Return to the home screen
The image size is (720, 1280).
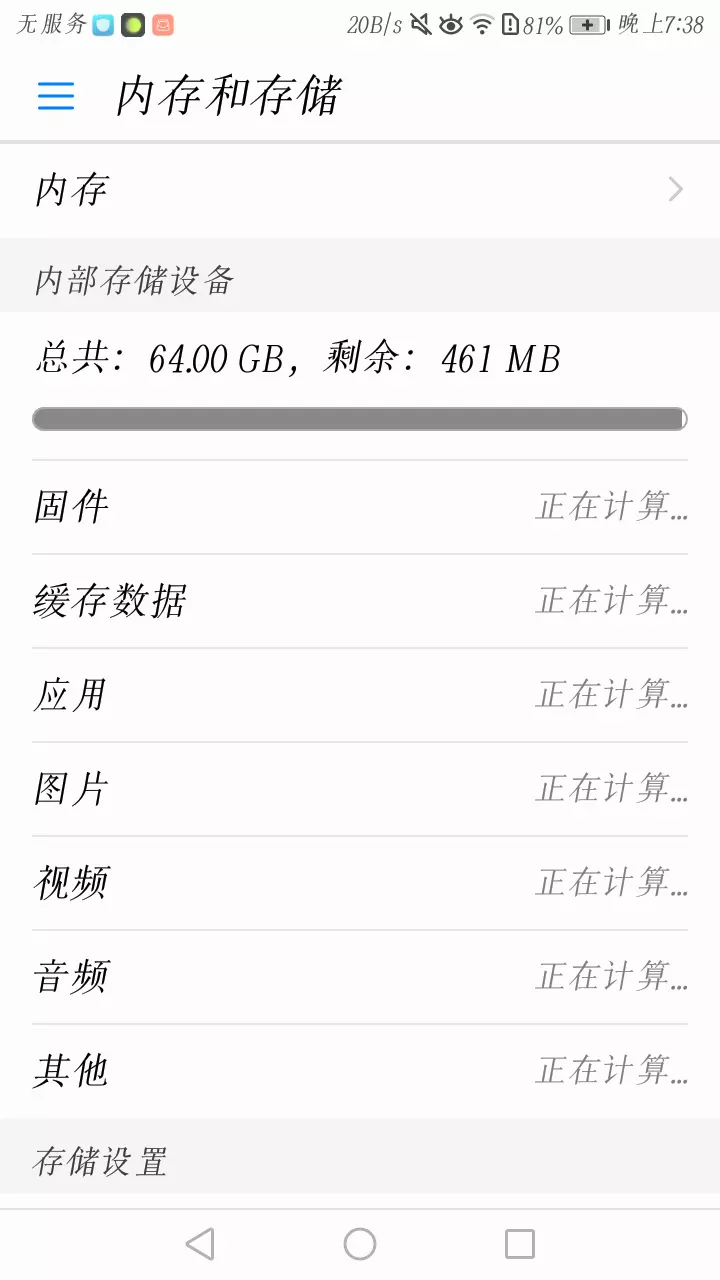(x=360, y=1244)
